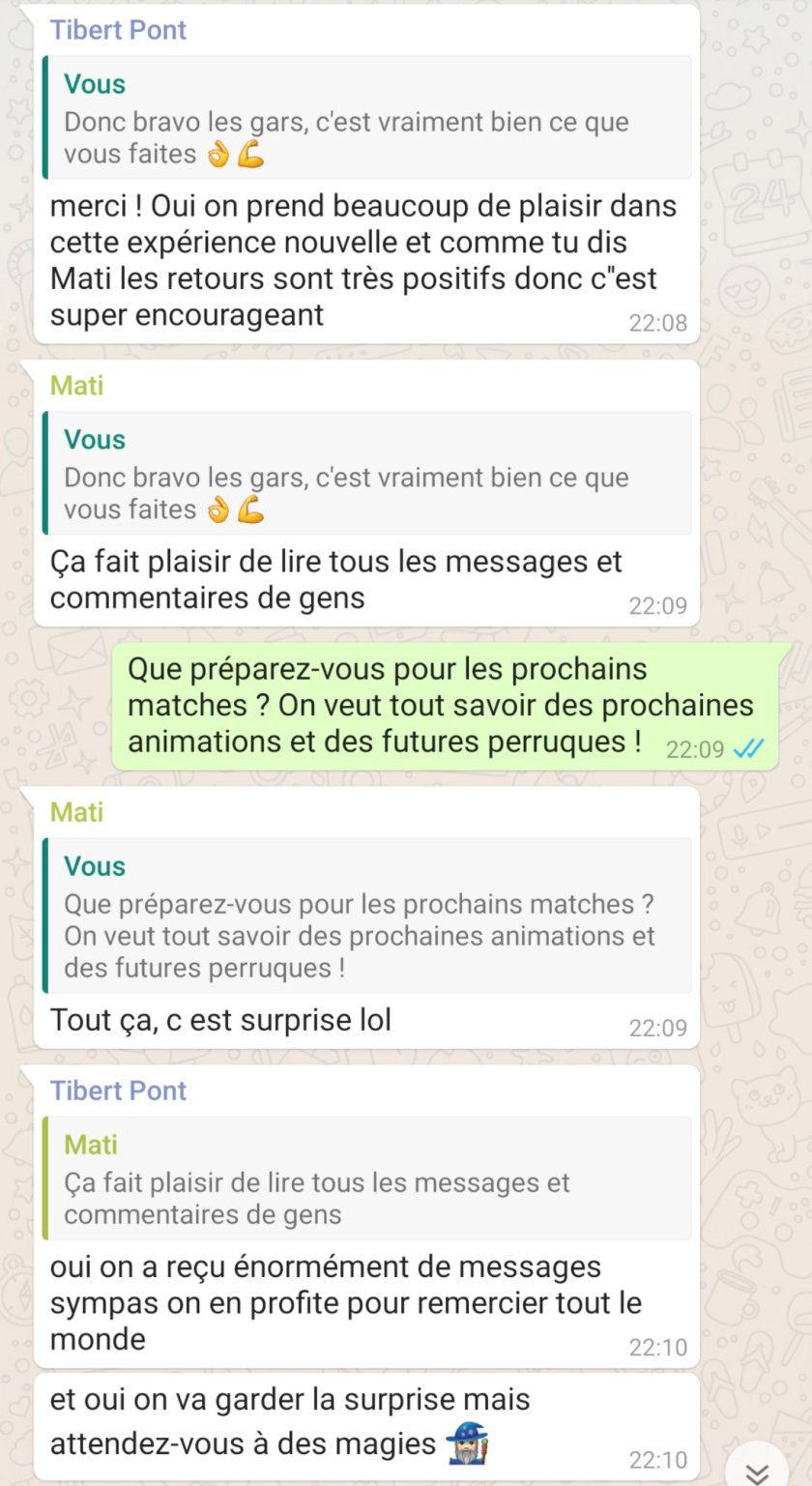The height and width of the screenshot is (1486, 812).
Task: Open quoted 'Que préparez-vous' in Mati's reply
Action: pos(367,917)
